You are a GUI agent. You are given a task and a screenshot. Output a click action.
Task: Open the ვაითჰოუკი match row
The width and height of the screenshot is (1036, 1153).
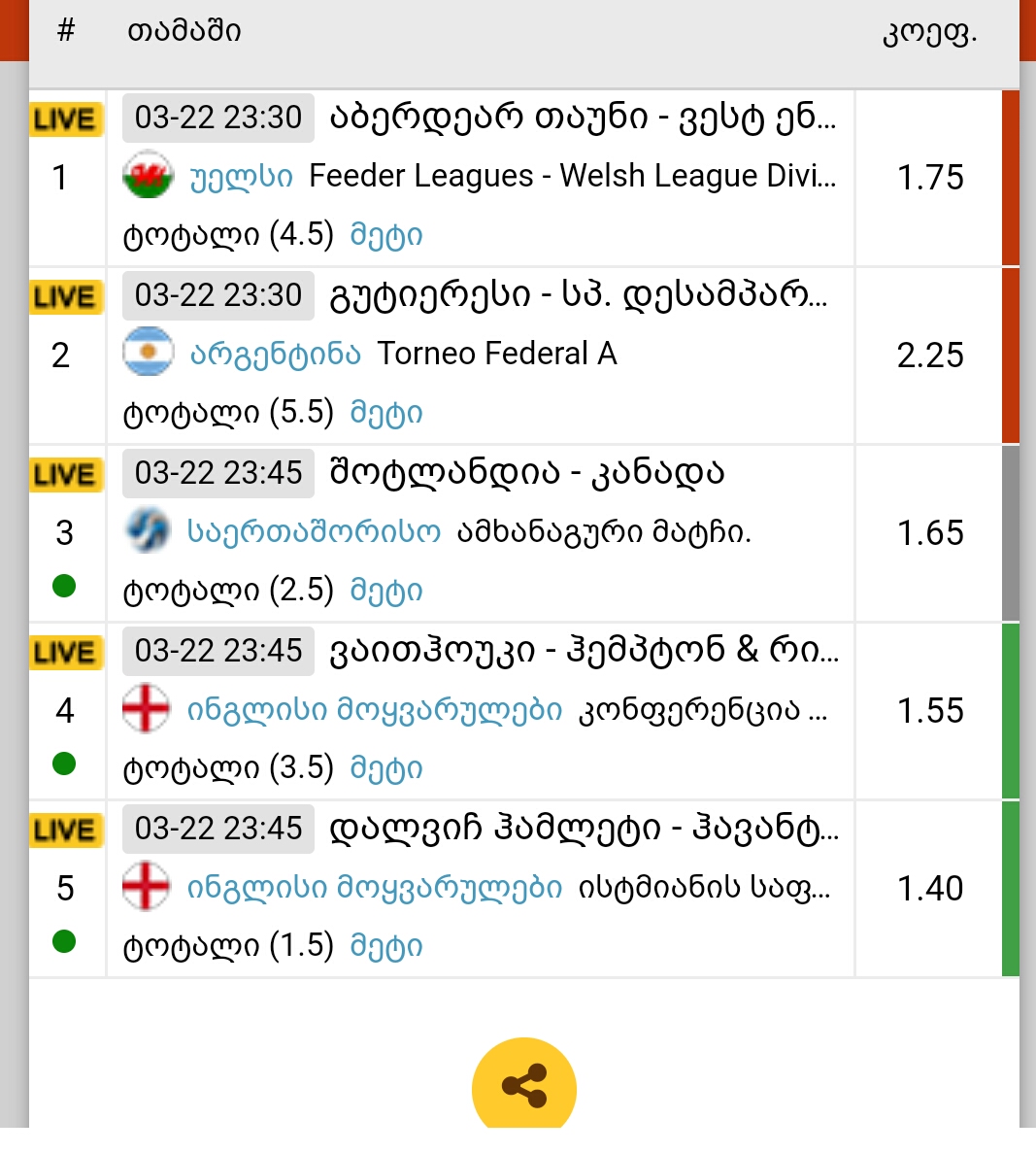585,651
